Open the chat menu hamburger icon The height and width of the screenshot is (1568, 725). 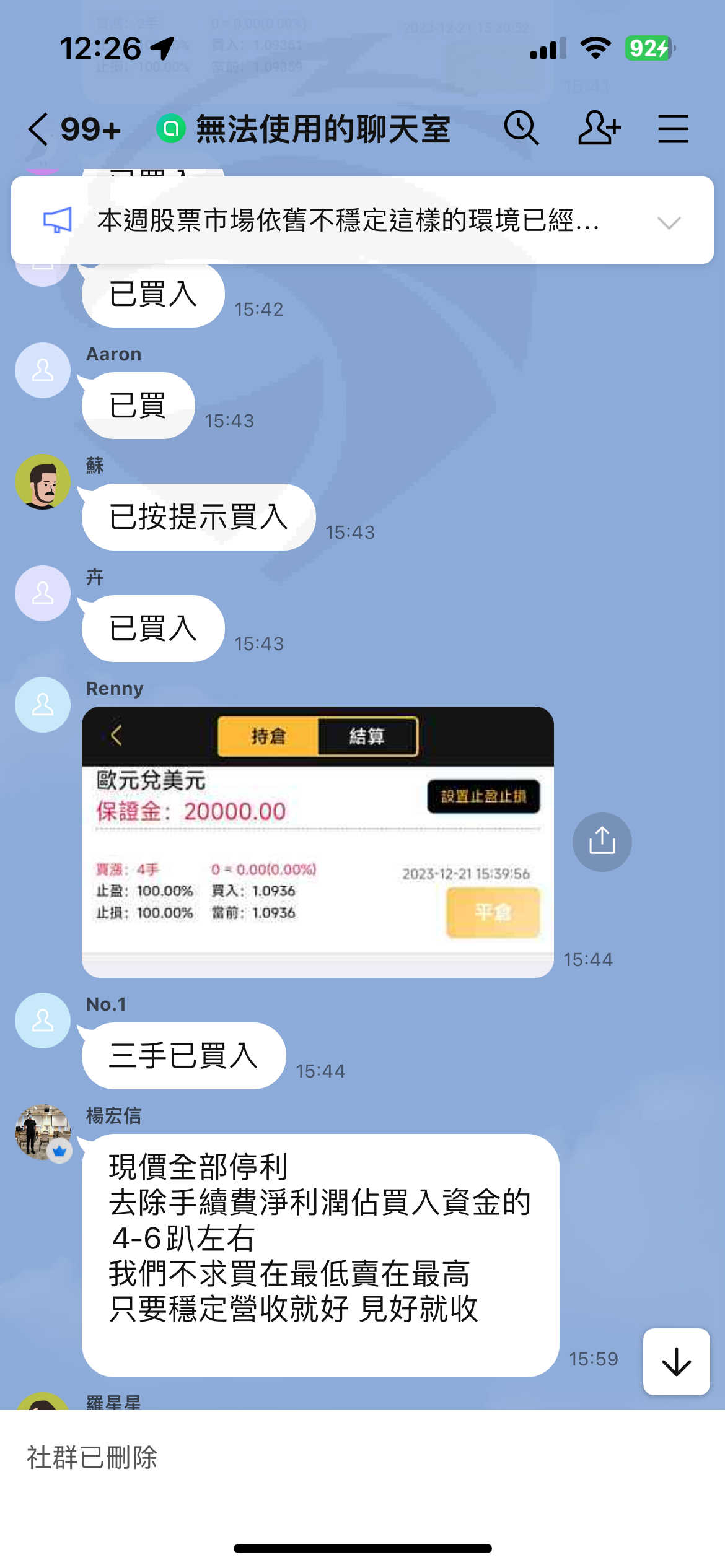click(673, 129)
